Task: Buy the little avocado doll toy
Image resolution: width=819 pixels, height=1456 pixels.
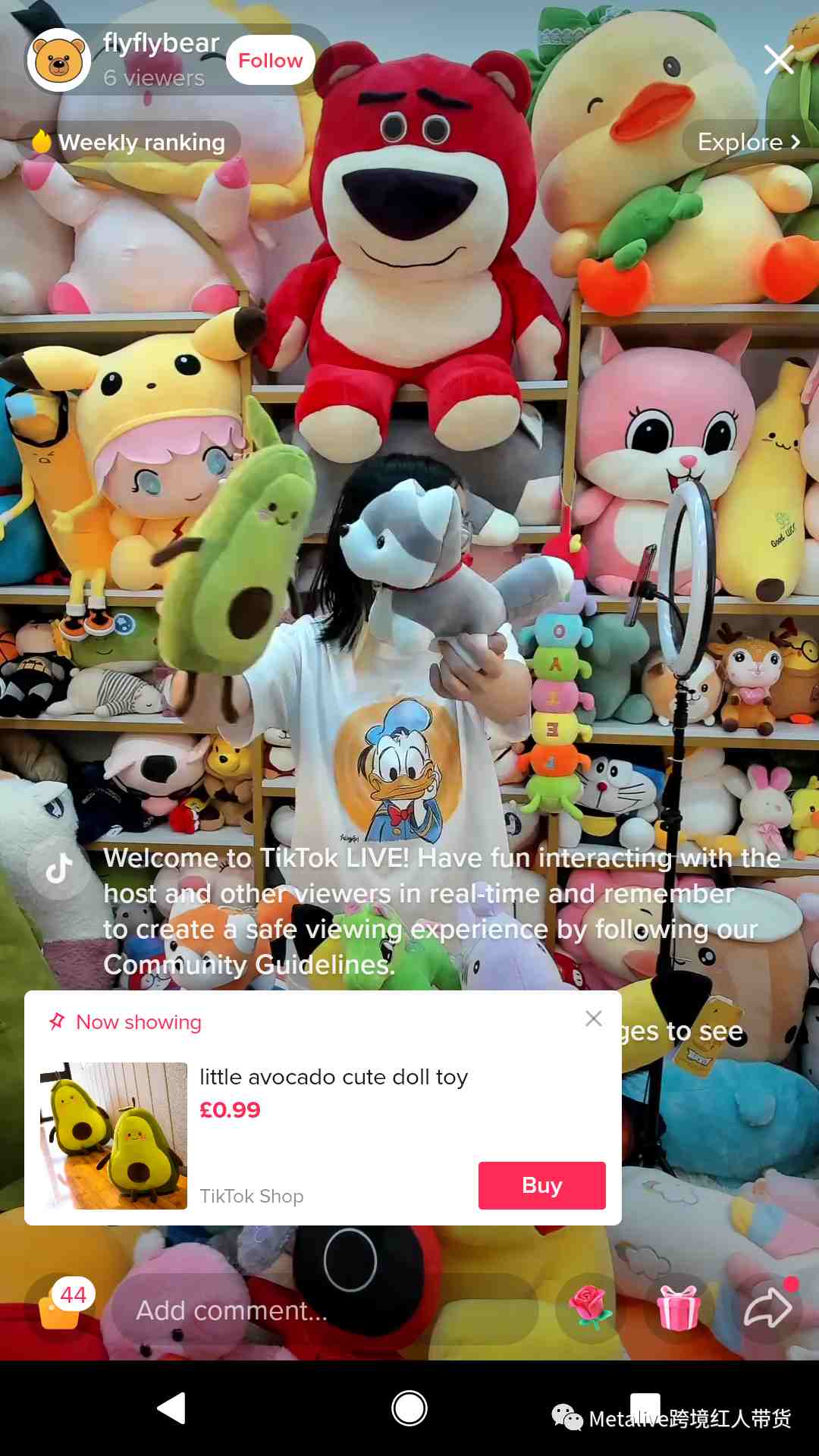Action: pyautogui.click(x=541, y=1185)
